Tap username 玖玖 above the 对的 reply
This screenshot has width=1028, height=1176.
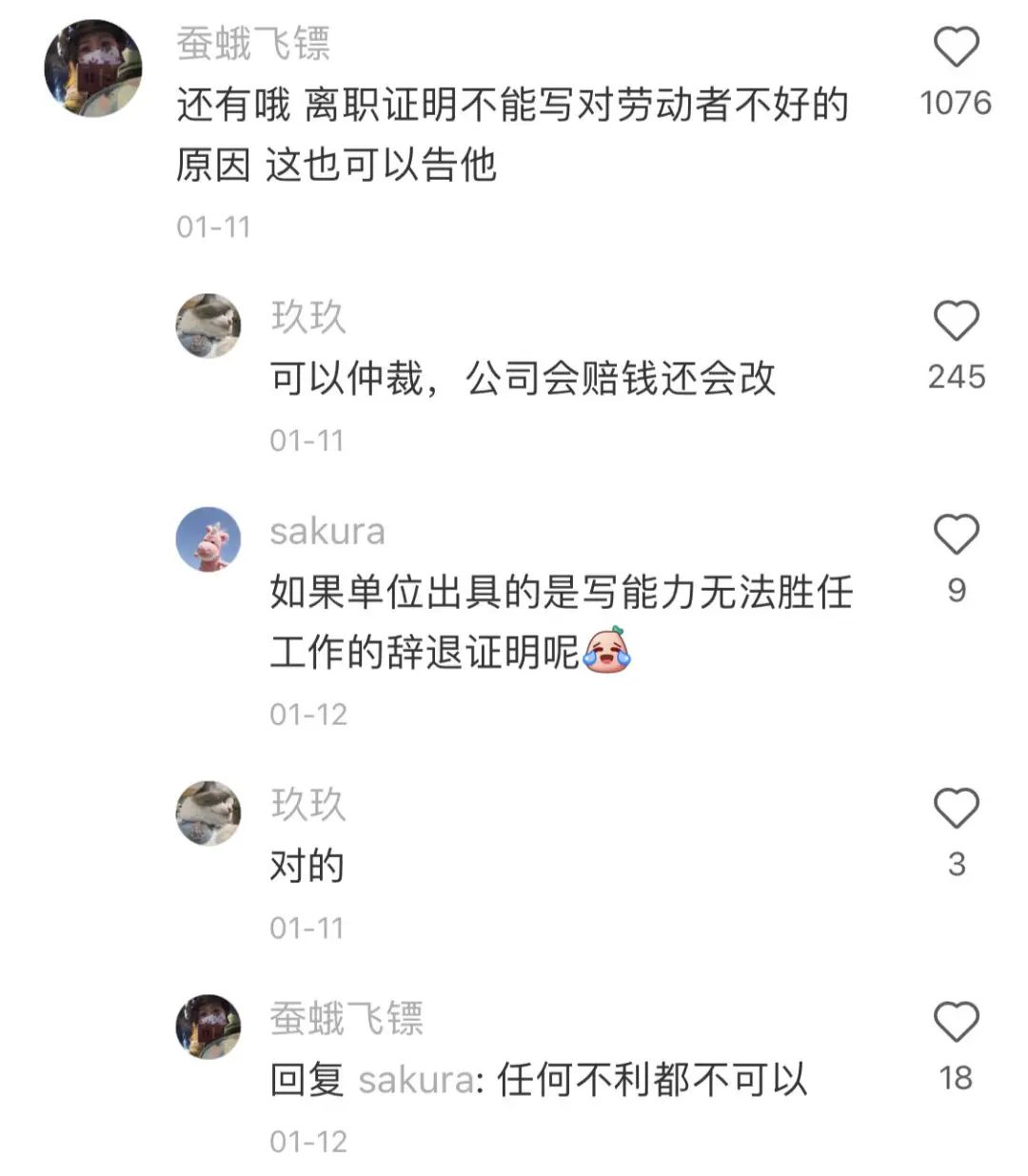pos(307,805)
